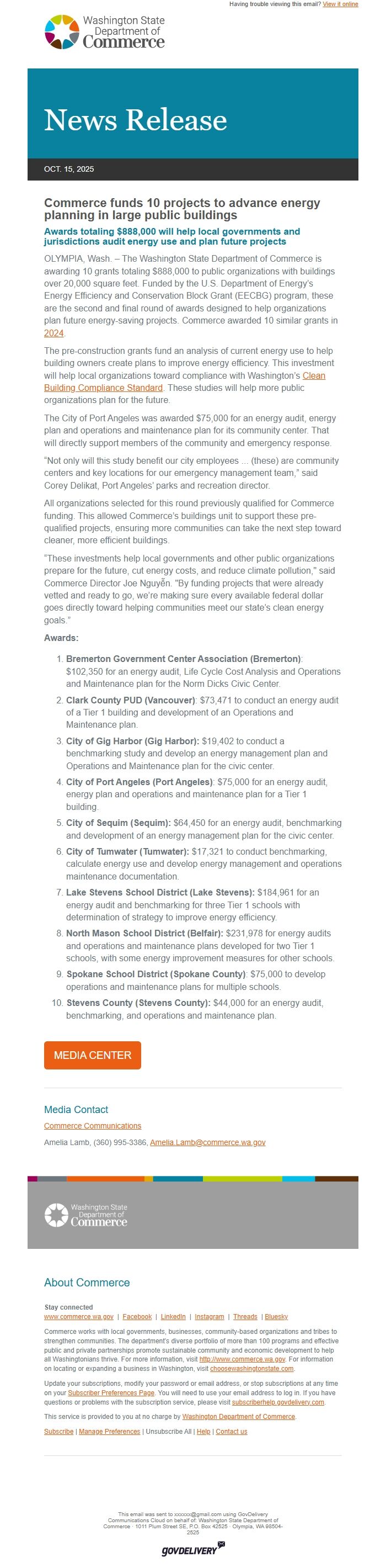This screenshot has width=386, height=1568.
Task: Open the Subscriber Preferences Page link
Action: (x=111, y=1392)
